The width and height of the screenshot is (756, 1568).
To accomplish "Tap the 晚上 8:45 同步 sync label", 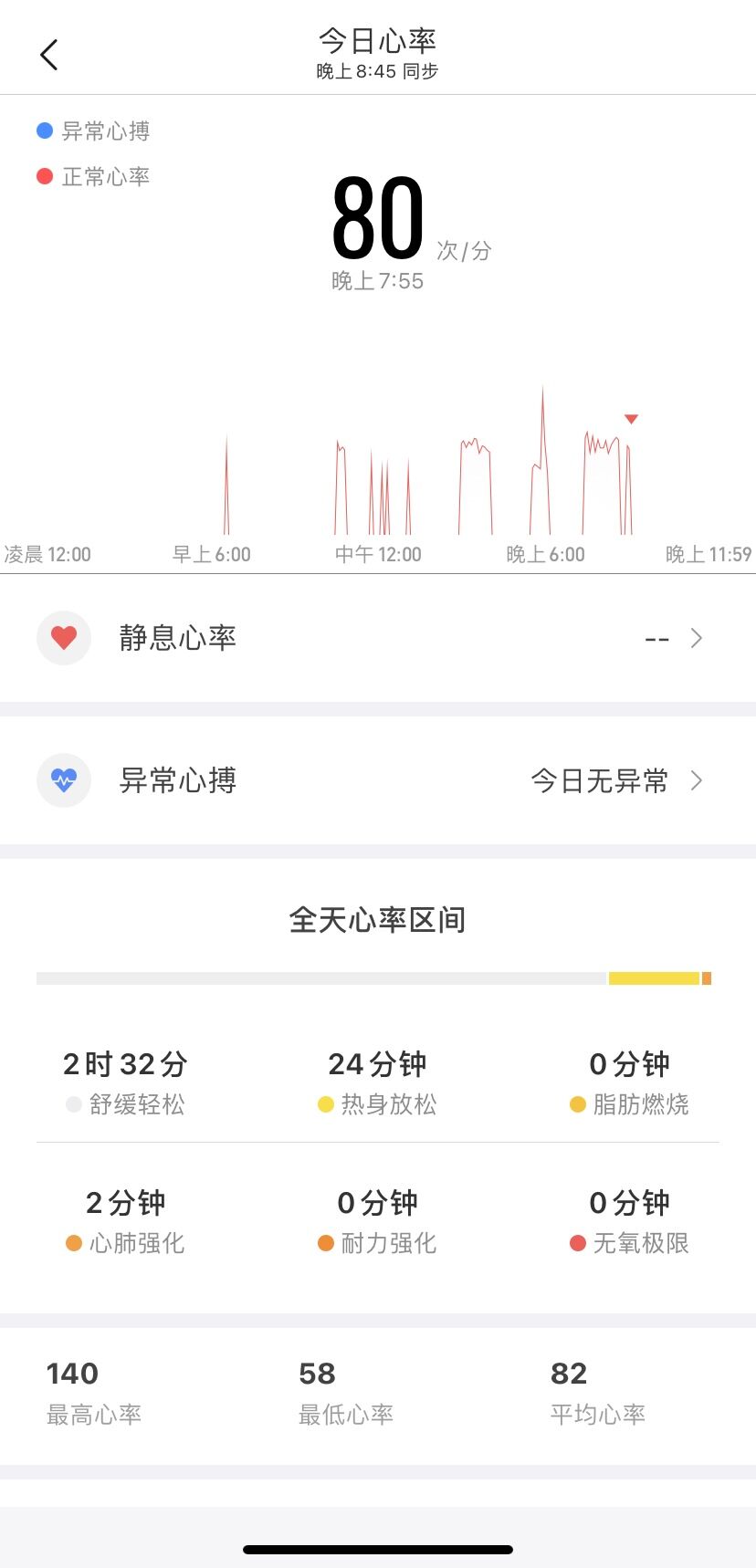I will (x=377, y=69).
